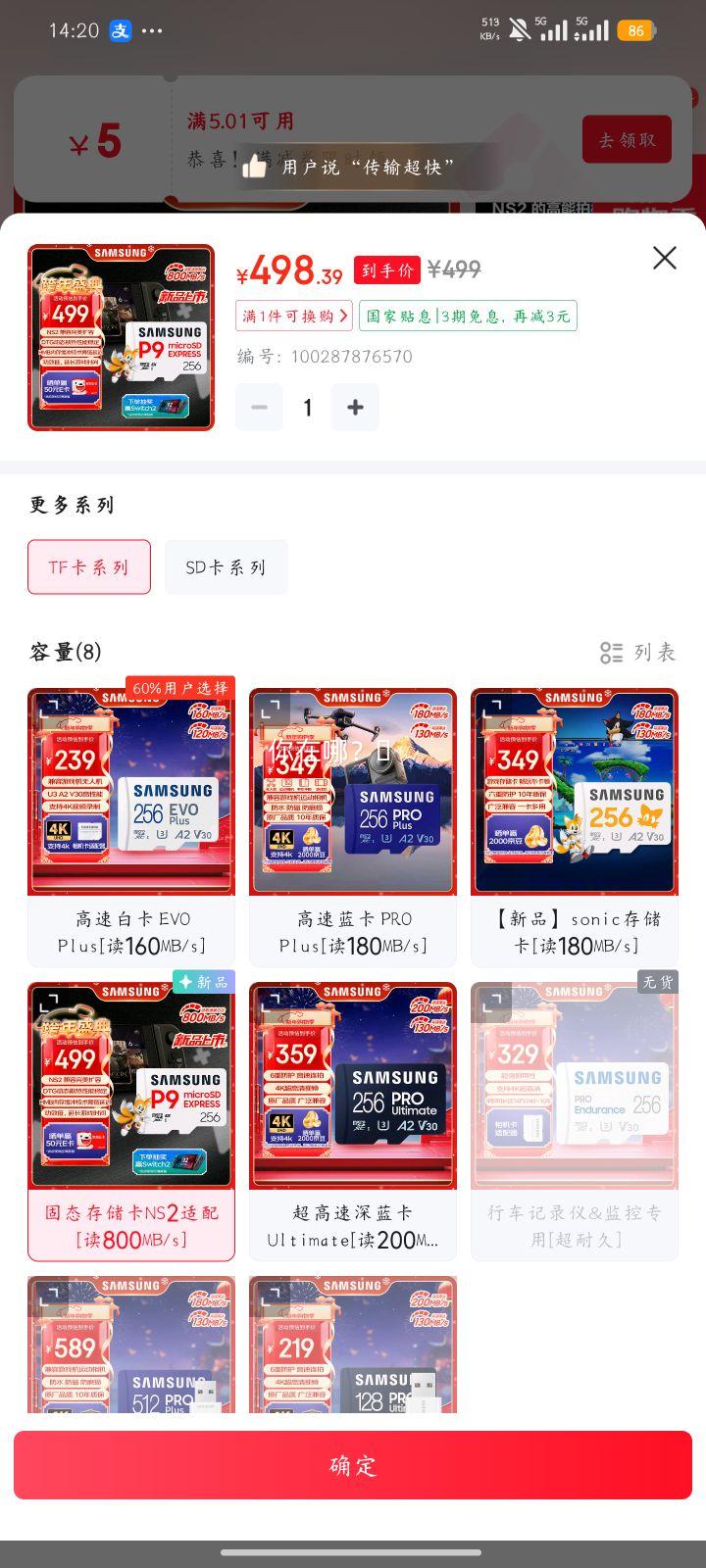Tap the battery indicator showing 86
The image size is (706, 1568).
pyautogui.click(x=634, y=31)
